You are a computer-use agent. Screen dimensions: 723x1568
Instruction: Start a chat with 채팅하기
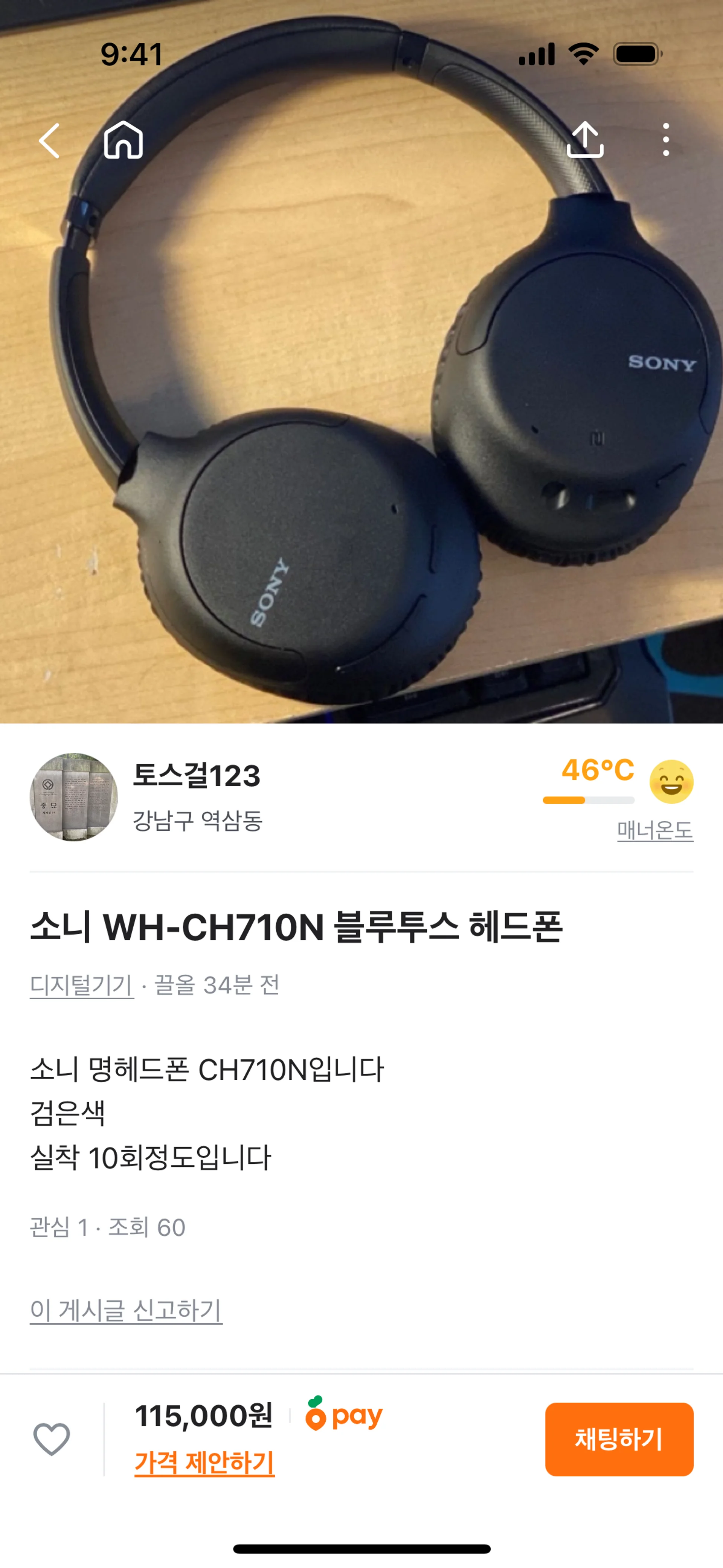click(619, 1439)
